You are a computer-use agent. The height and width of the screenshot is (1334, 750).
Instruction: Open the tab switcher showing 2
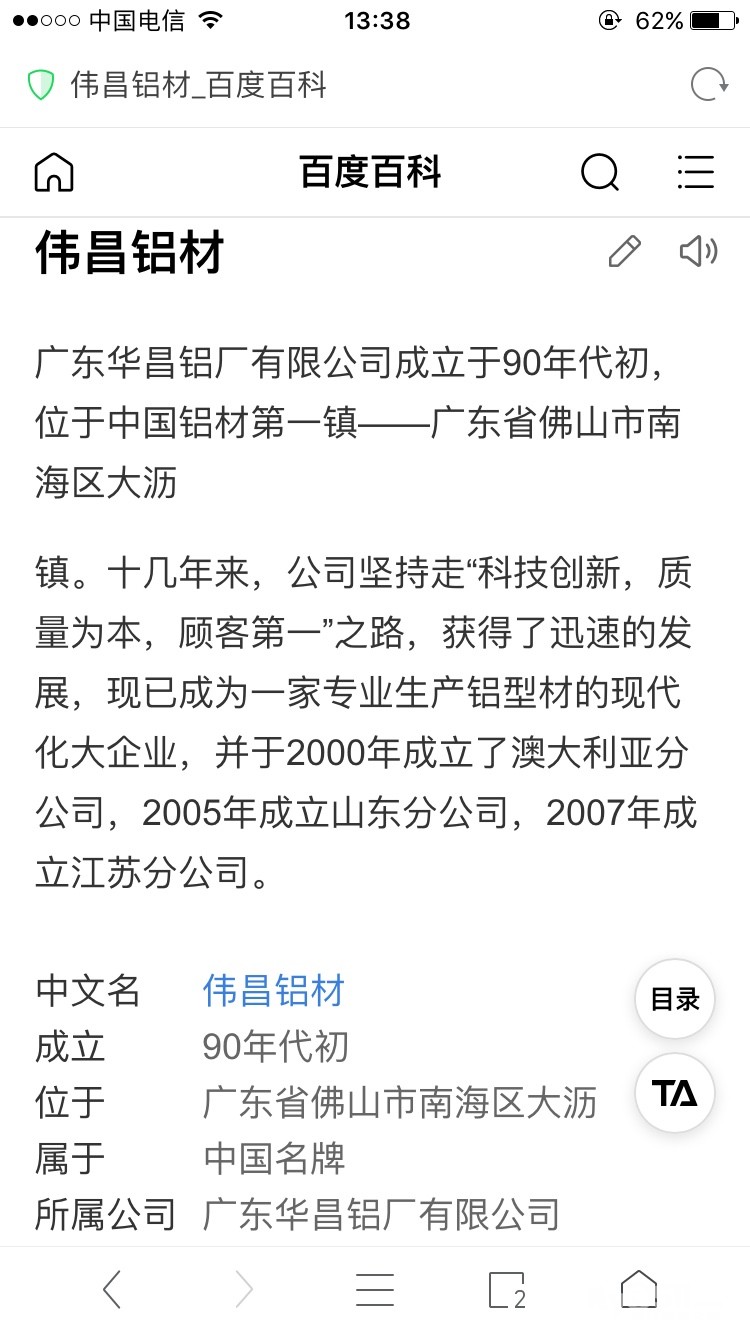tap(507, 1290)
